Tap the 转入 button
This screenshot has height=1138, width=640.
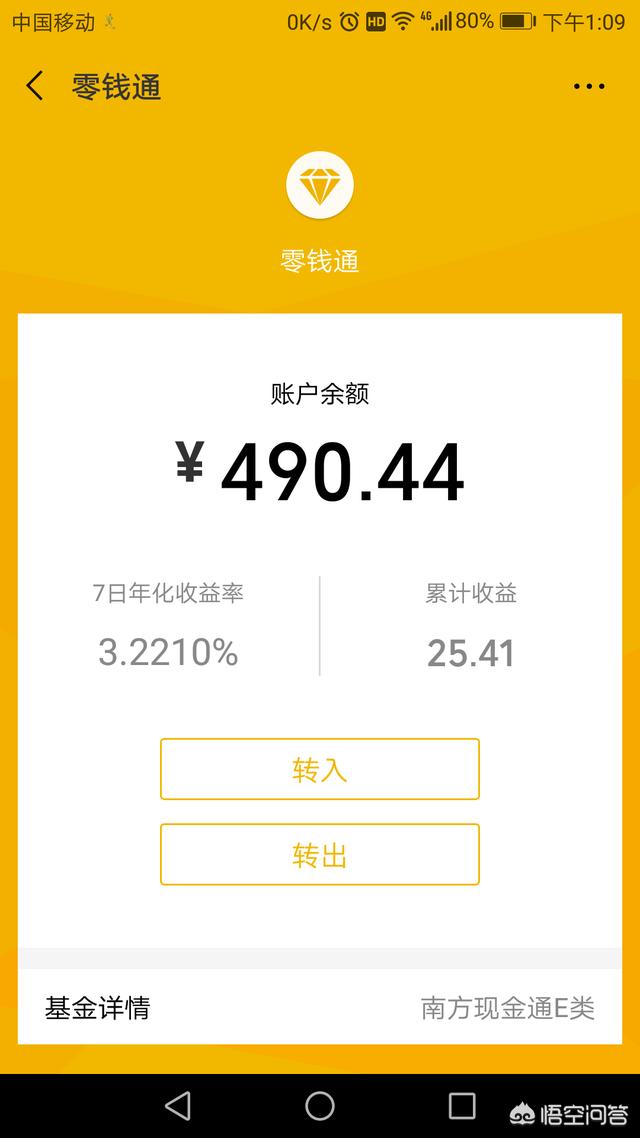pos(320,769)
